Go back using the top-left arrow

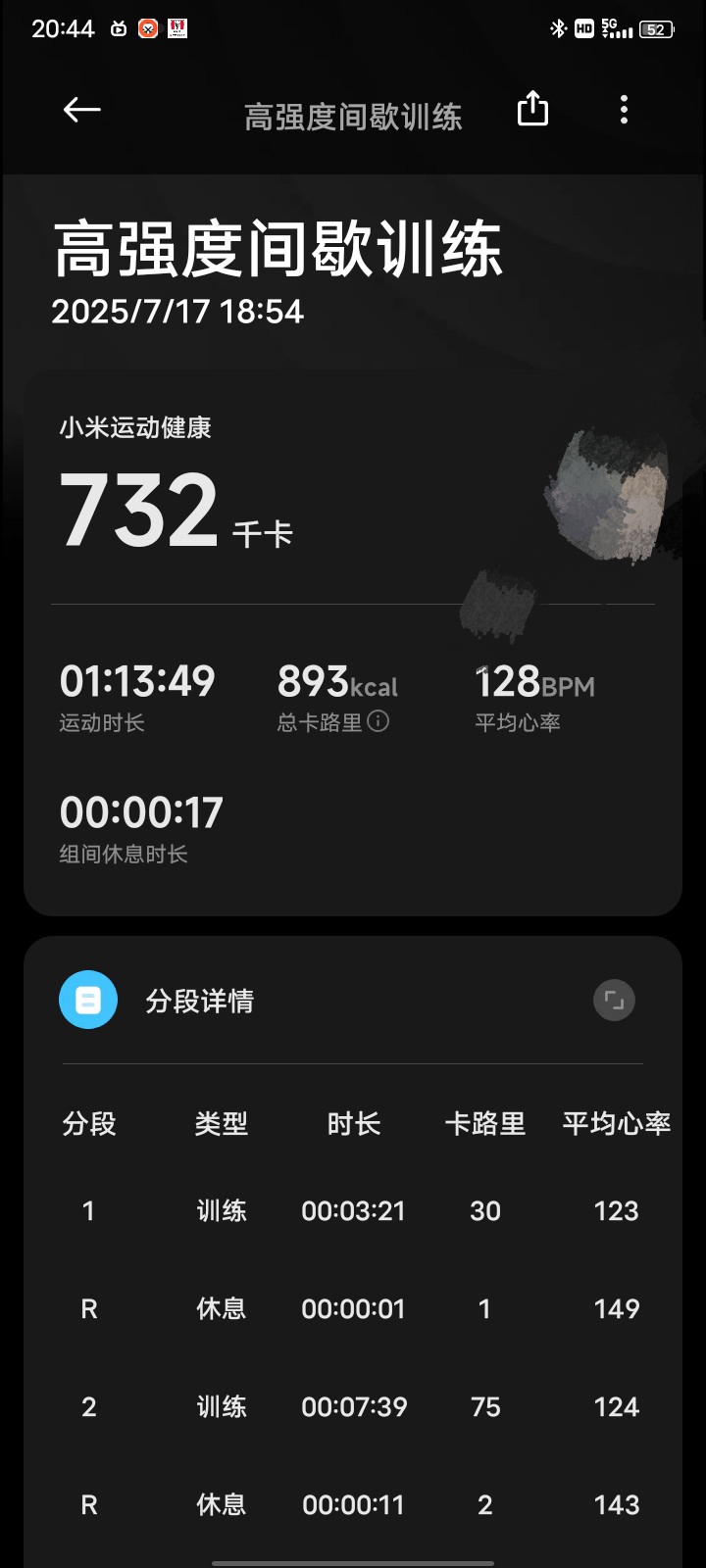82,110
